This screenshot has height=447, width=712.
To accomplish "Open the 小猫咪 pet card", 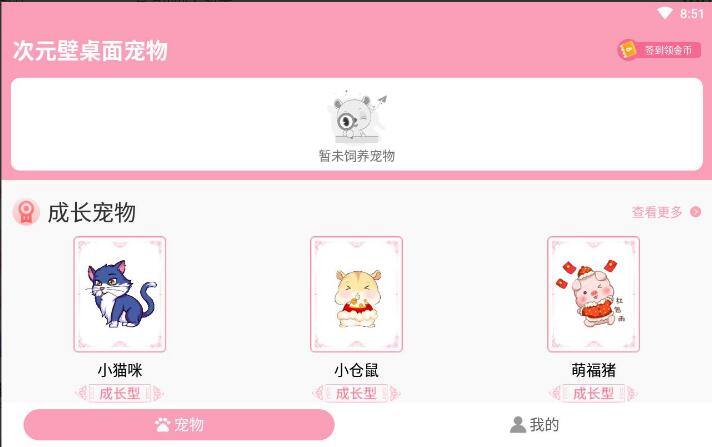I will click(x=119, y=294).
